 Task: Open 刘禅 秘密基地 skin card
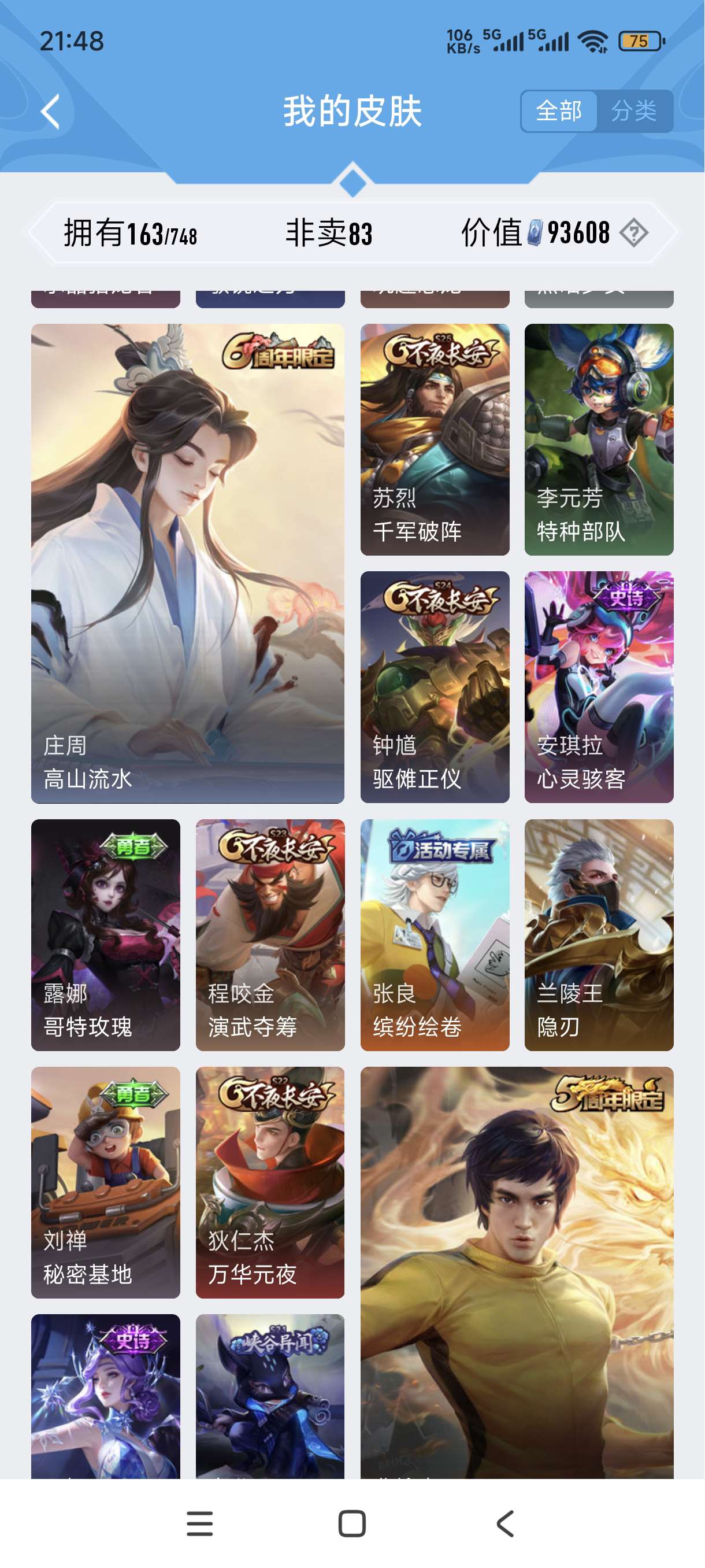click(105, 1182)
